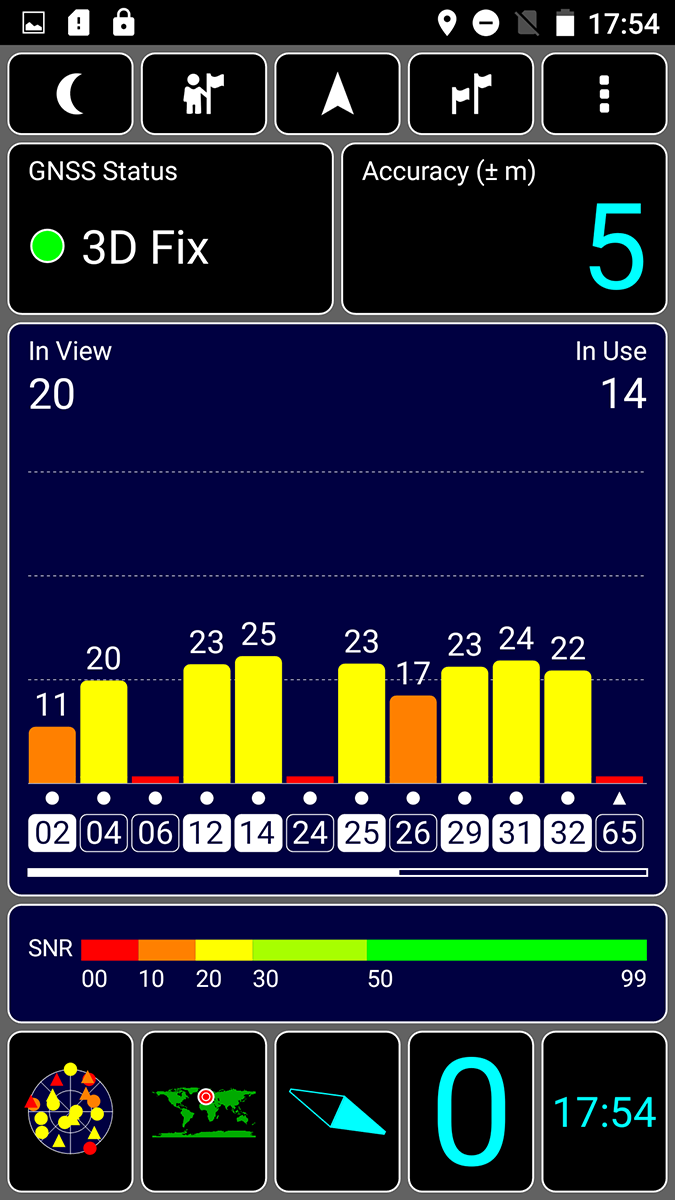Image resolution: width=675 pixels, height=1200 pixels.
Task: Toggle night mode with the moon icon
Action: [71, 94]
